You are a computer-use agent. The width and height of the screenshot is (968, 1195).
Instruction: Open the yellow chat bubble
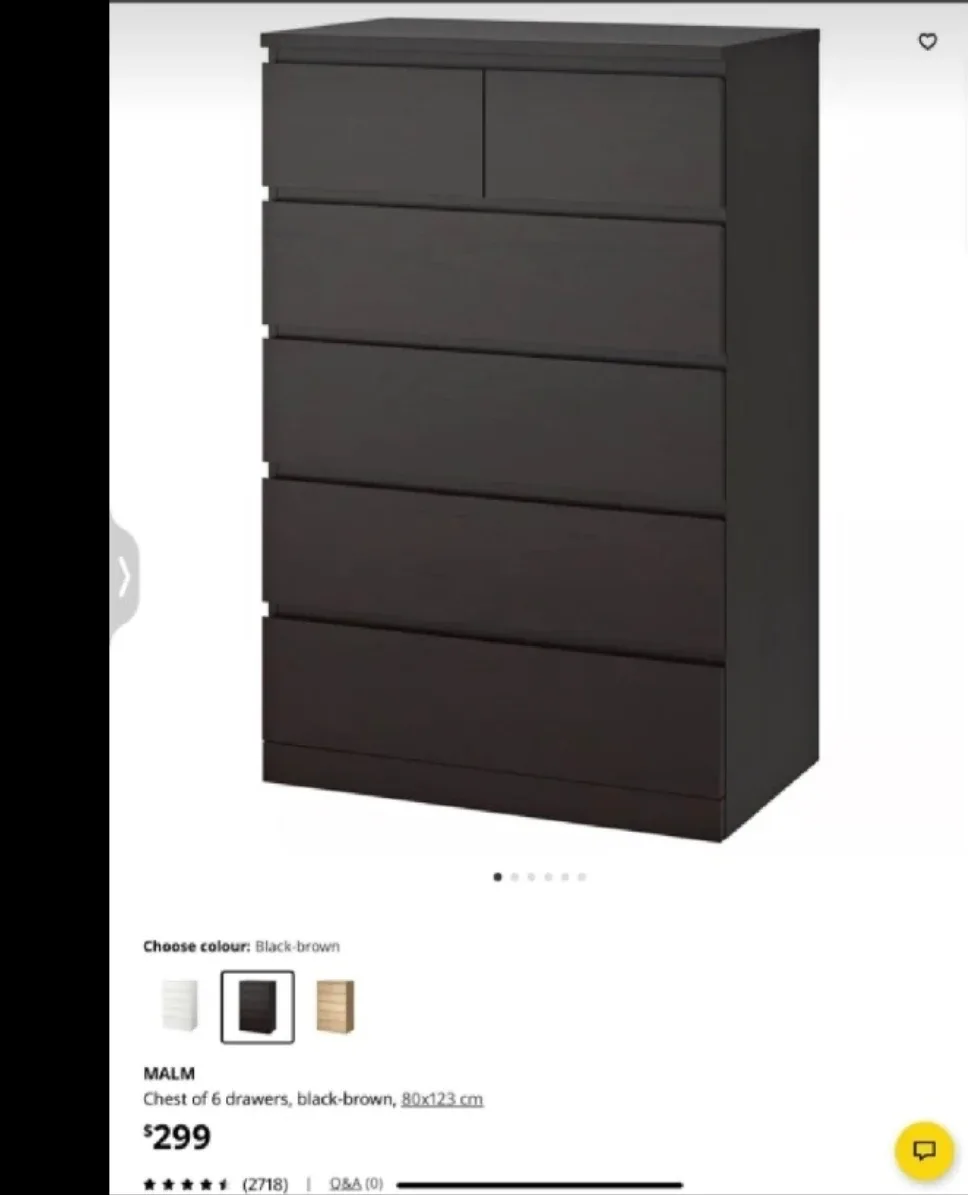924,1151
